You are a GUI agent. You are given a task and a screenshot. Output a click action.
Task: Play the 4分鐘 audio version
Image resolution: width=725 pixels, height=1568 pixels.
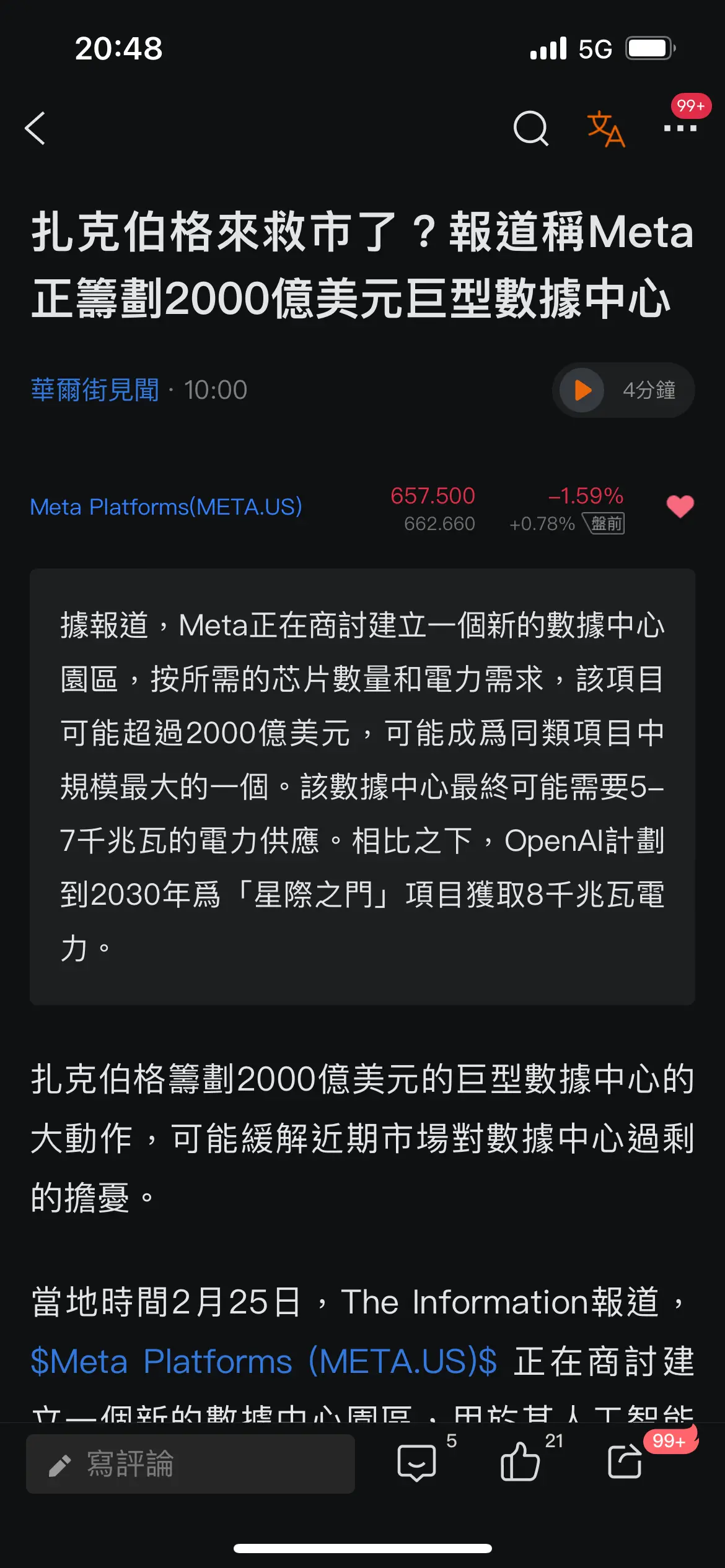[x=623, y=390]
